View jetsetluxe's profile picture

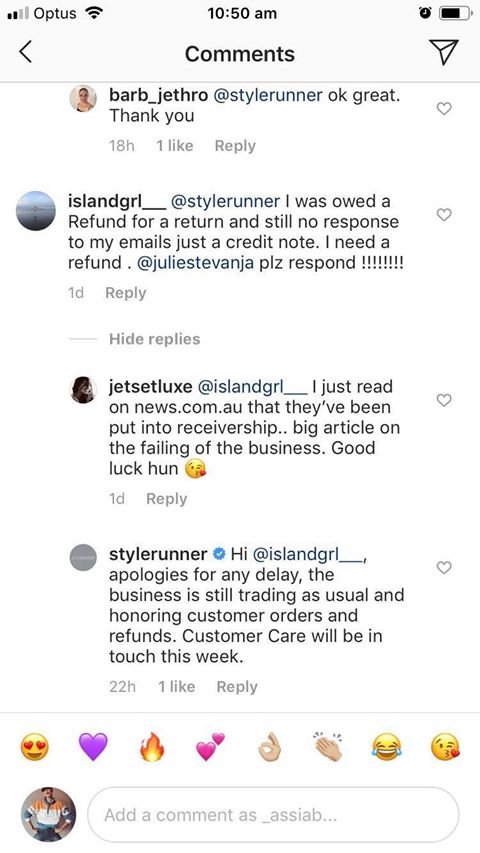click(84, 390)
